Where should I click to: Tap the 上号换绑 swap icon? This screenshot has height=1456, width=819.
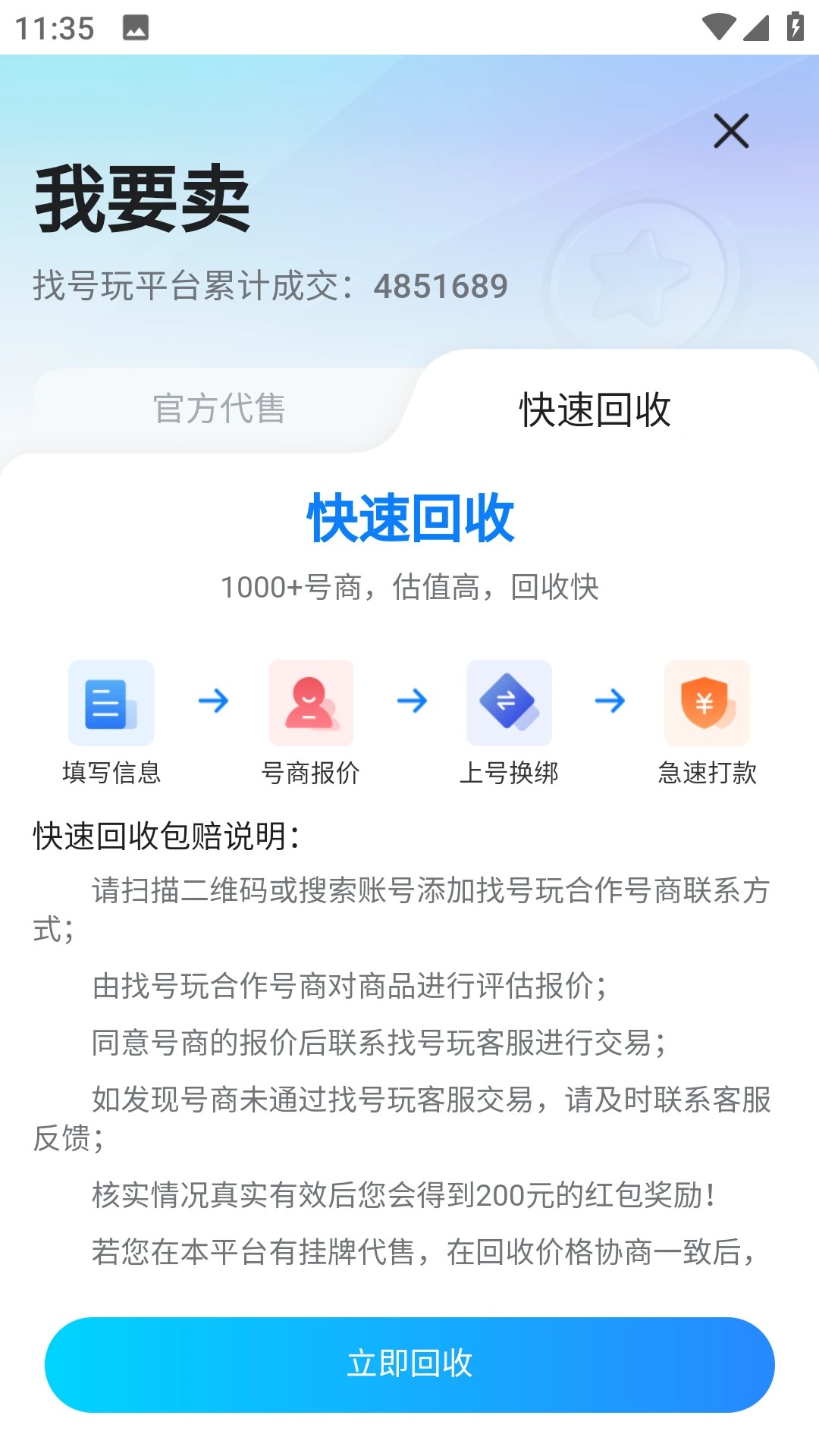point(509,703)
